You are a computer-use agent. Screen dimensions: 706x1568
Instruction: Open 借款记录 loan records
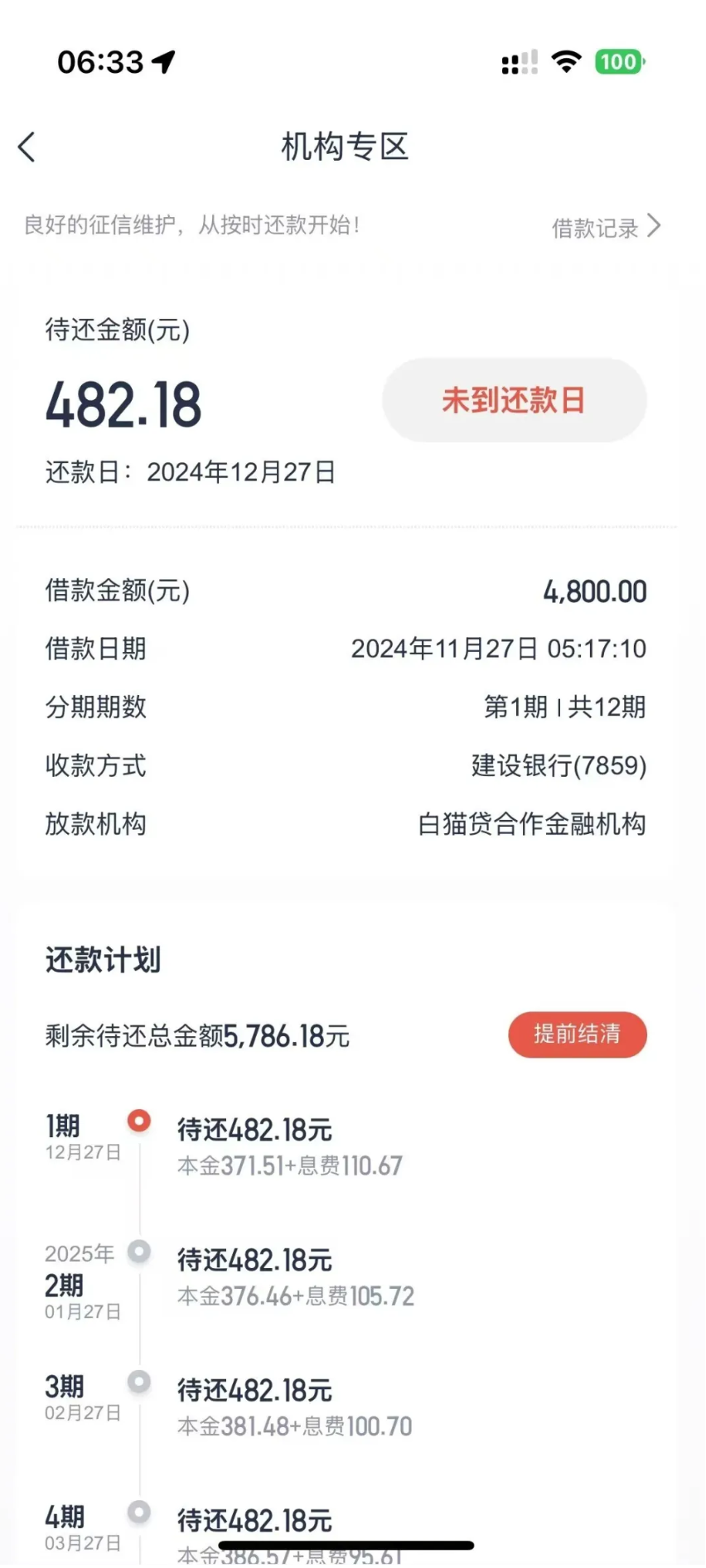pos(607,227)
